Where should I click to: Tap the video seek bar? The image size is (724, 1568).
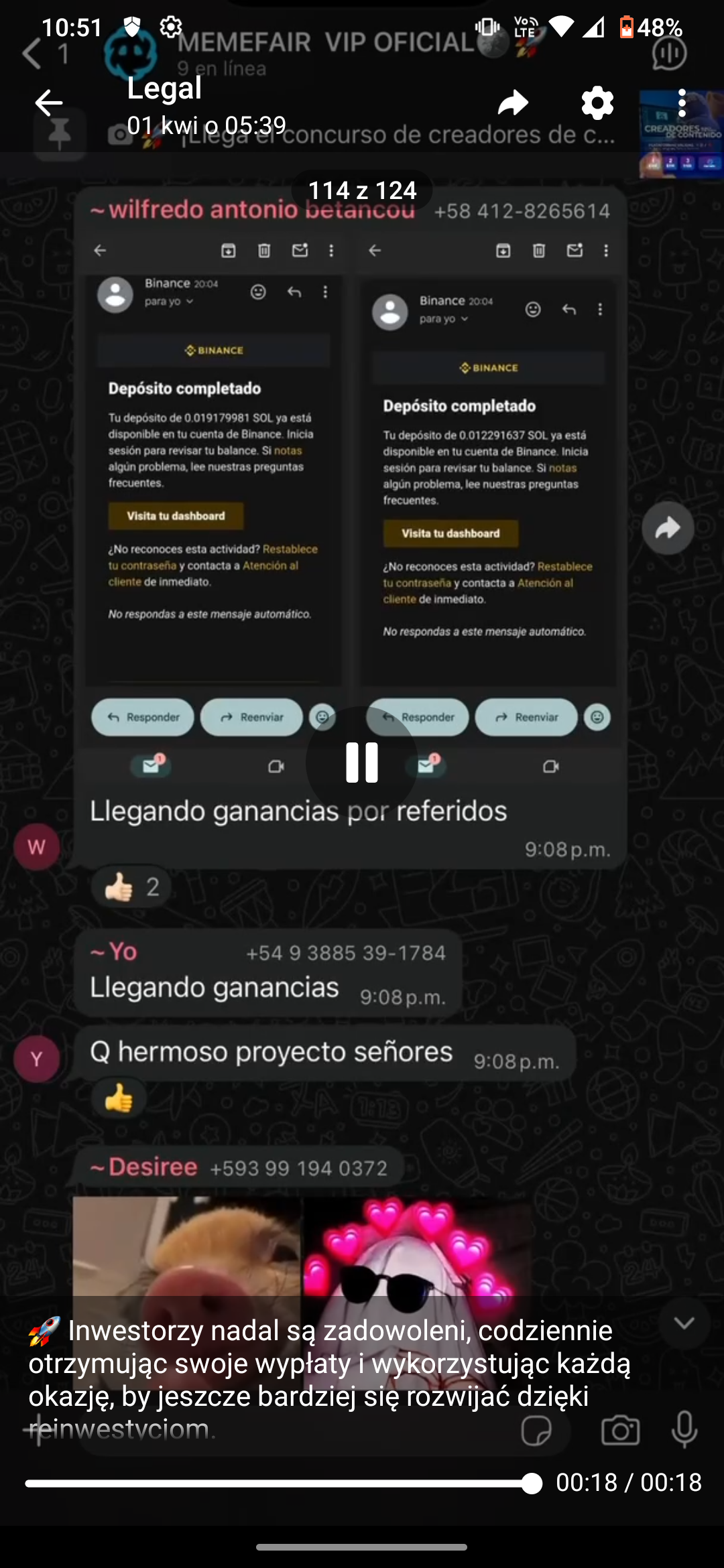(282, 1484)
